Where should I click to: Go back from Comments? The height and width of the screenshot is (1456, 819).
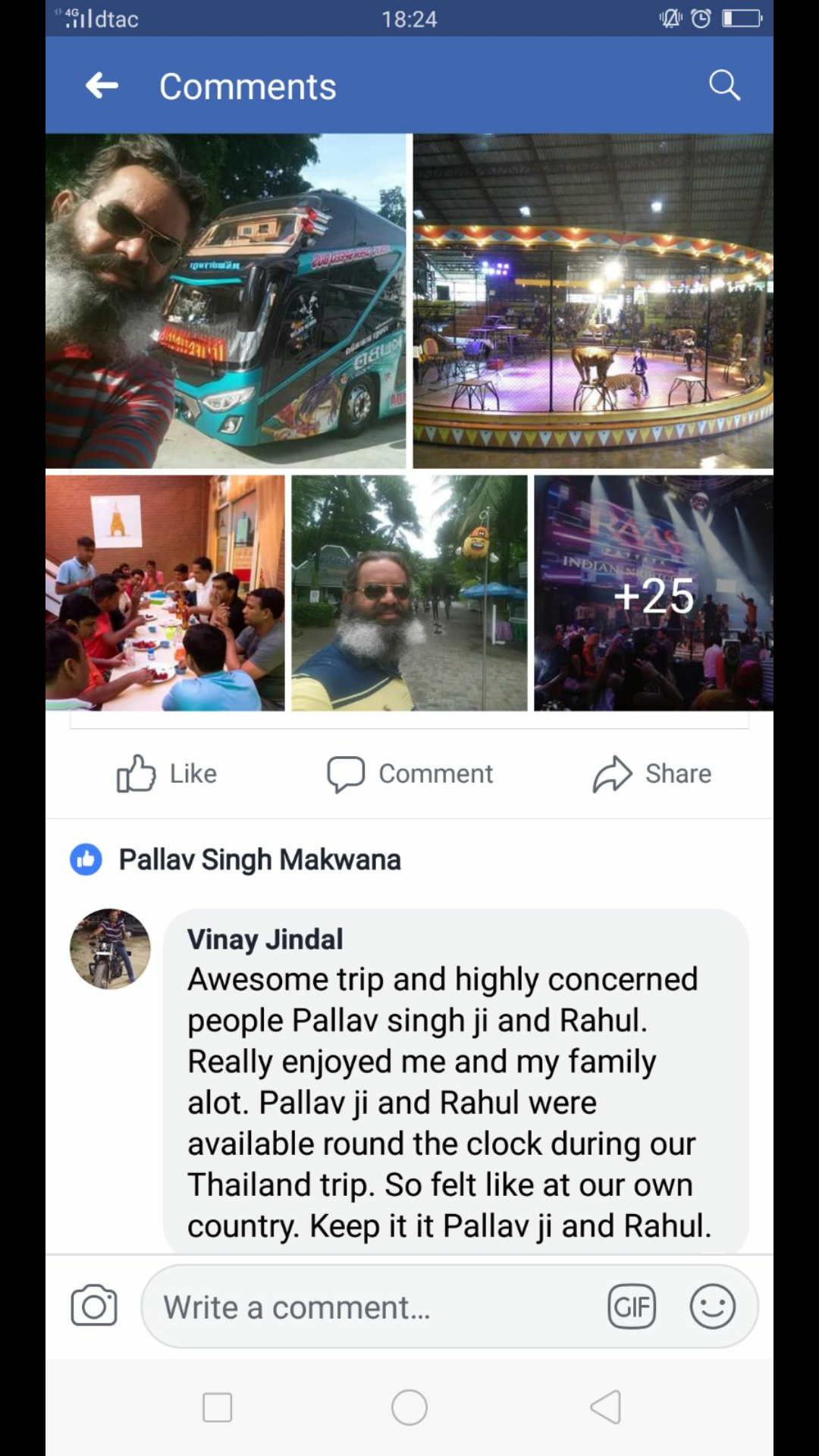(102, 86)
